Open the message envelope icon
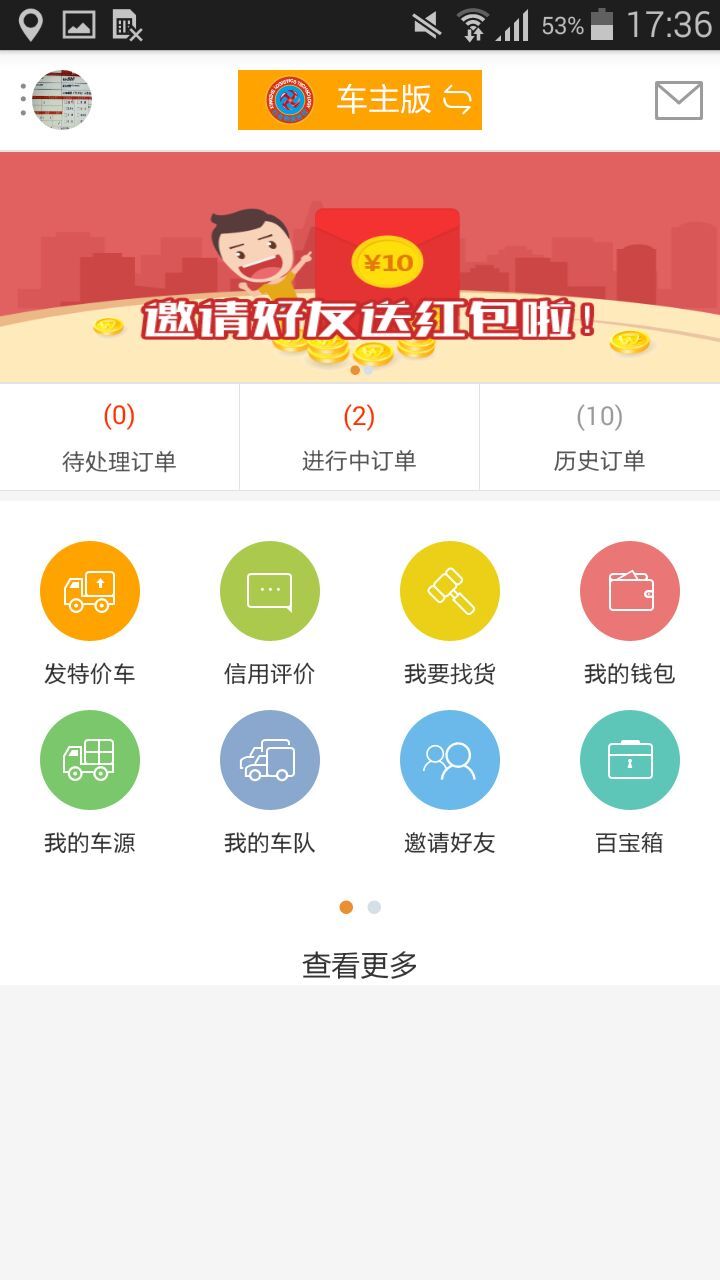720x1280 pixels. click(x=681, y=99)
